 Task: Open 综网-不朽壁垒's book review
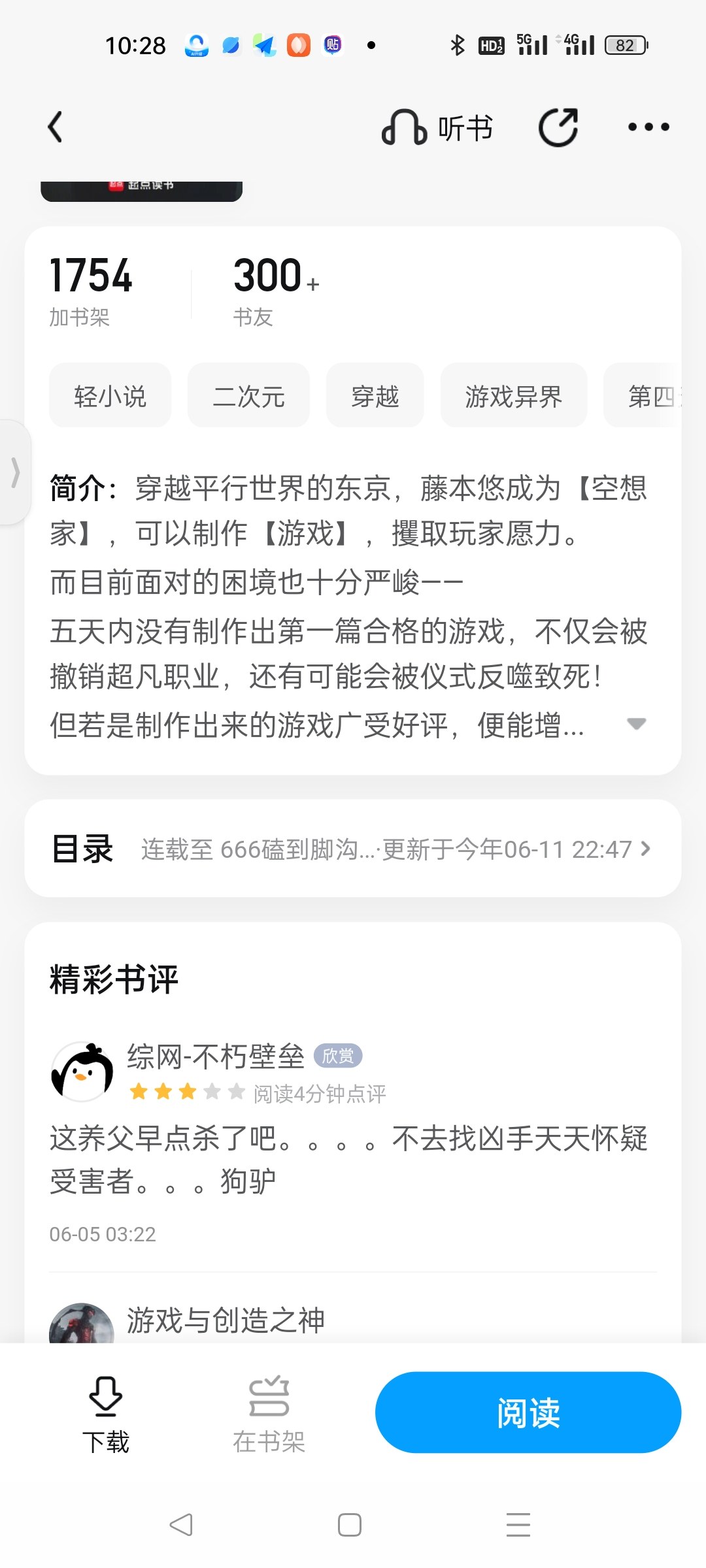pyautogui.click(x=348, y=1158)
